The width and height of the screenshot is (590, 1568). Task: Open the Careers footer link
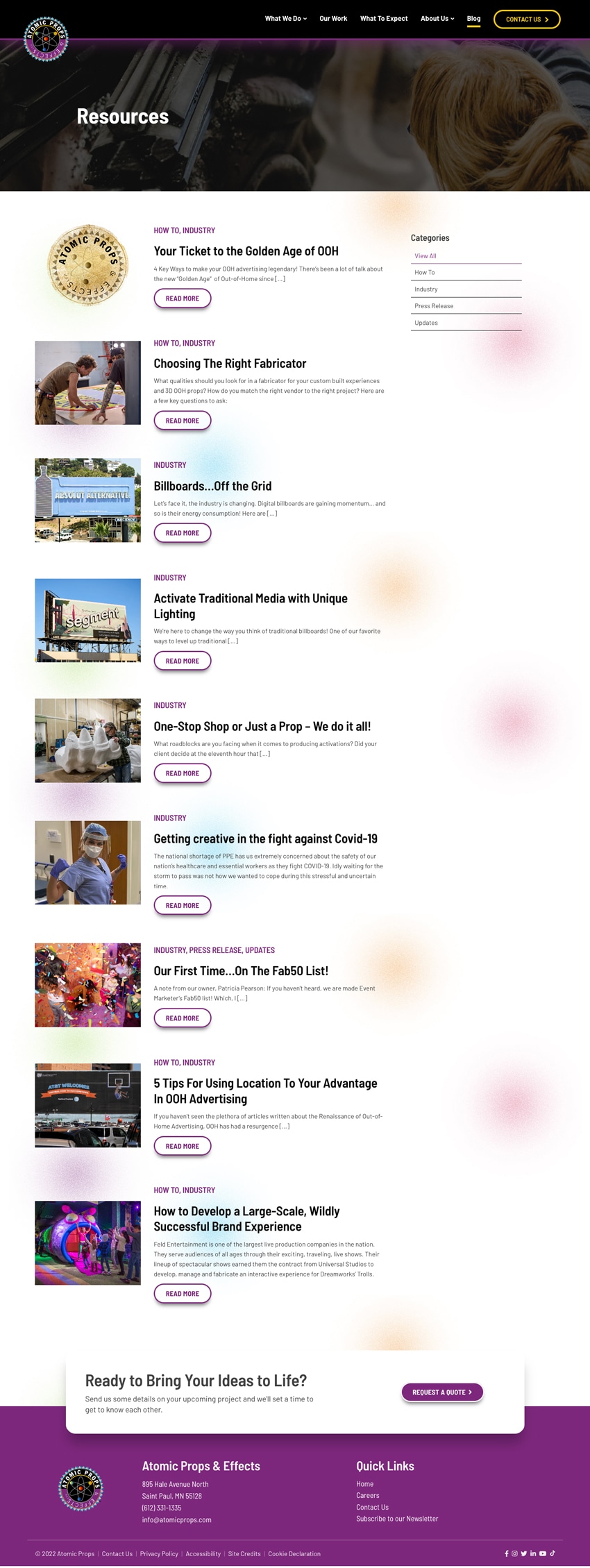coord(367,1496)
